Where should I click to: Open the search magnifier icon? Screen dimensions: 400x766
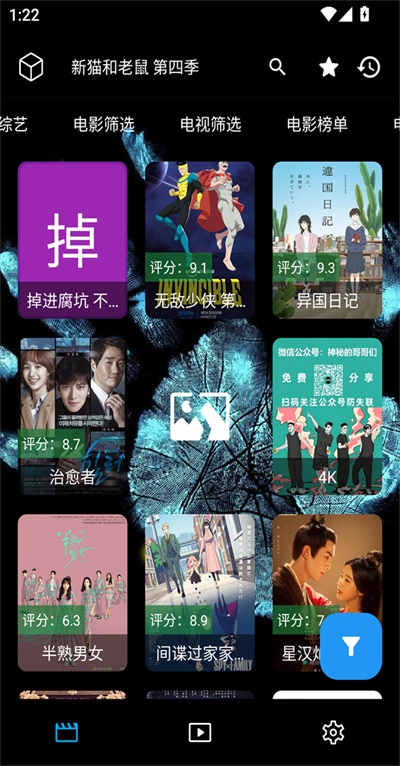[x=277, y=67]
